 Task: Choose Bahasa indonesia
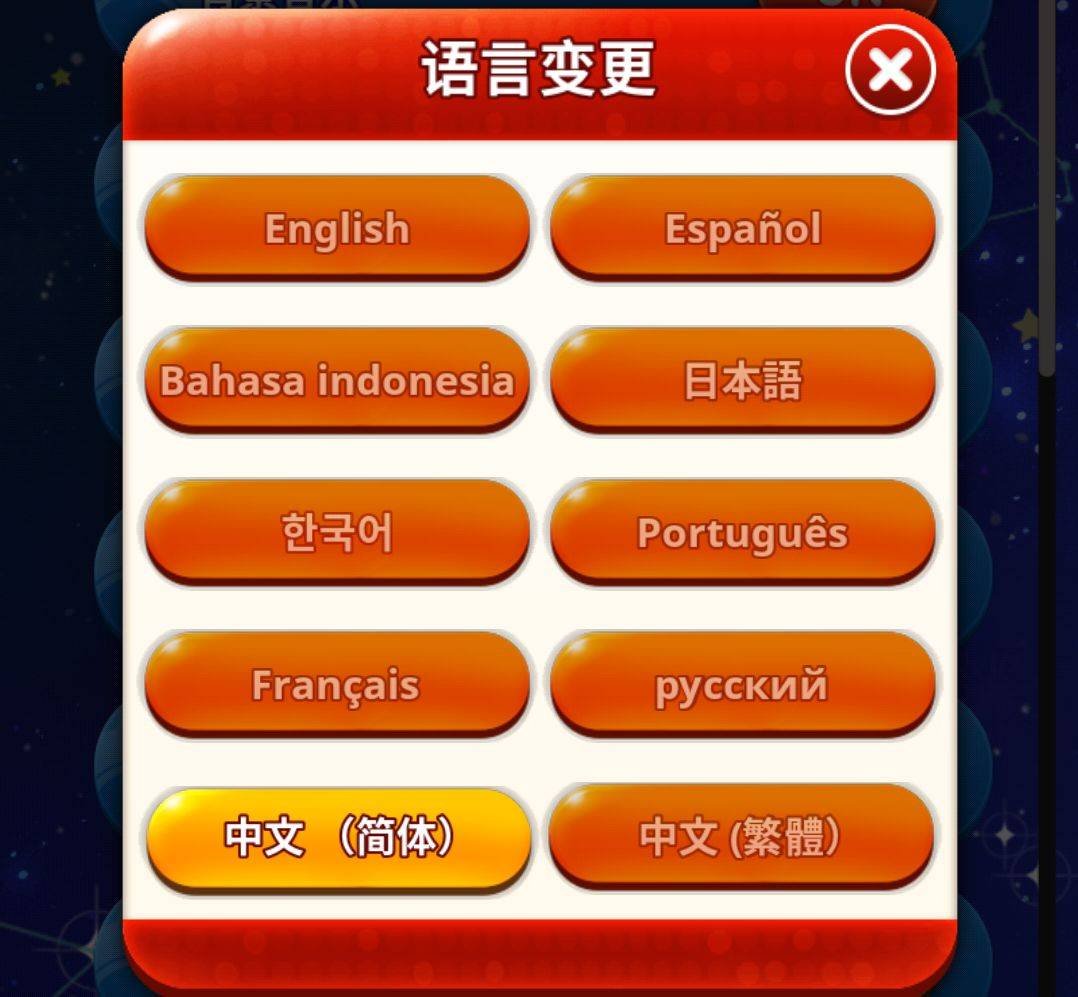[337, 380]
